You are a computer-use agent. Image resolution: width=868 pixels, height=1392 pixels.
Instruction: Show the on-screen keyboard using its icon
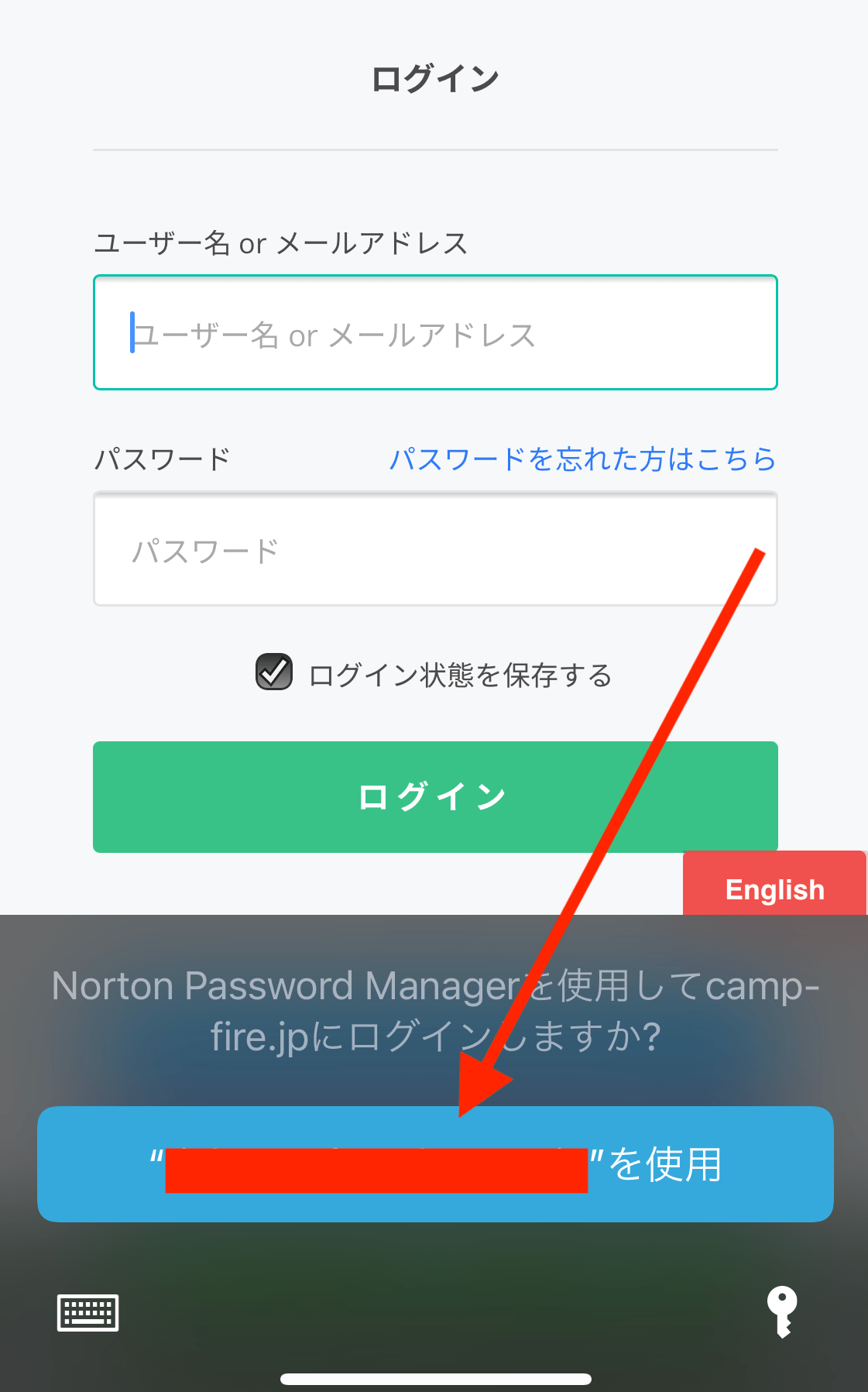tap(87, 1313)
